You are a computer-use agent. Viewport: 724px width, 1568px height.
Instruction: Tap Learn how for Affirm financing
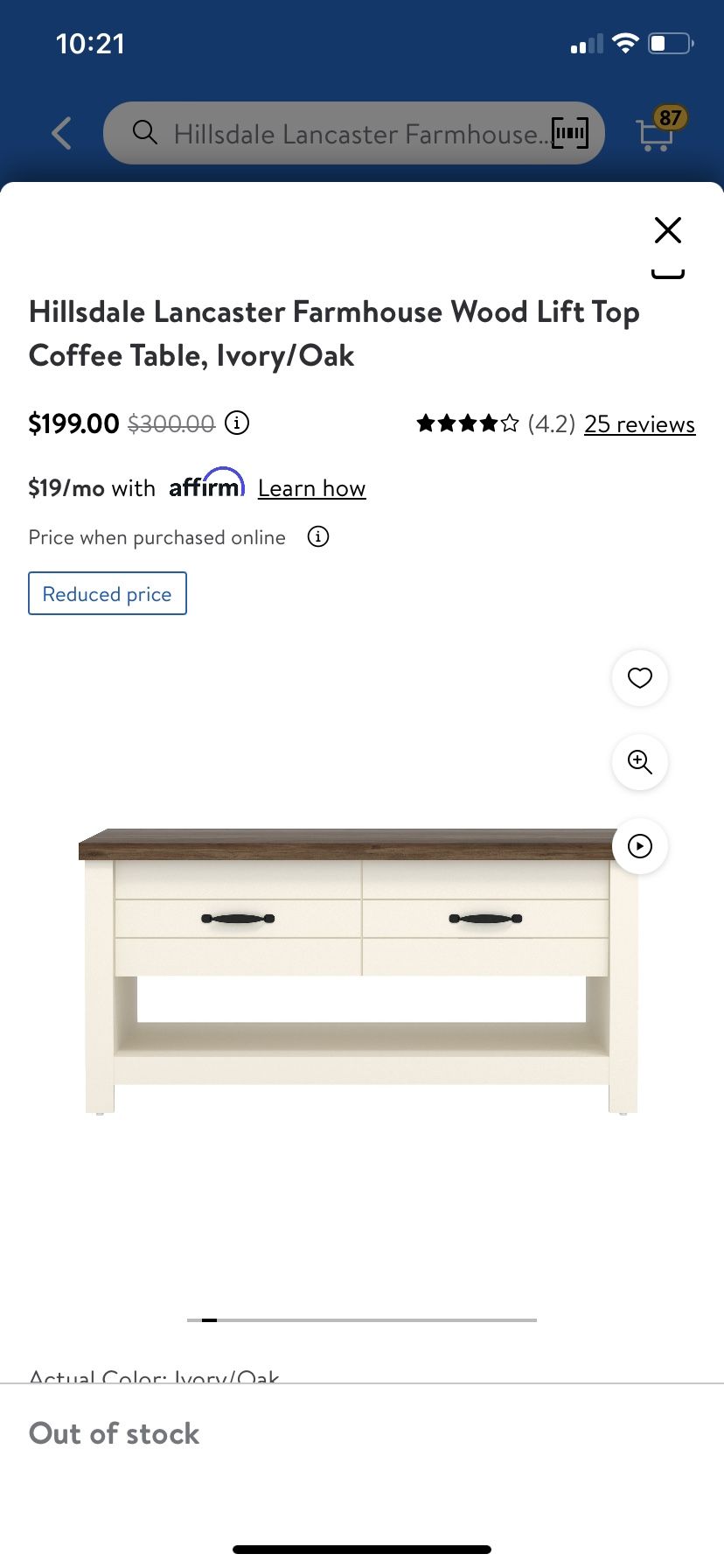311,487
